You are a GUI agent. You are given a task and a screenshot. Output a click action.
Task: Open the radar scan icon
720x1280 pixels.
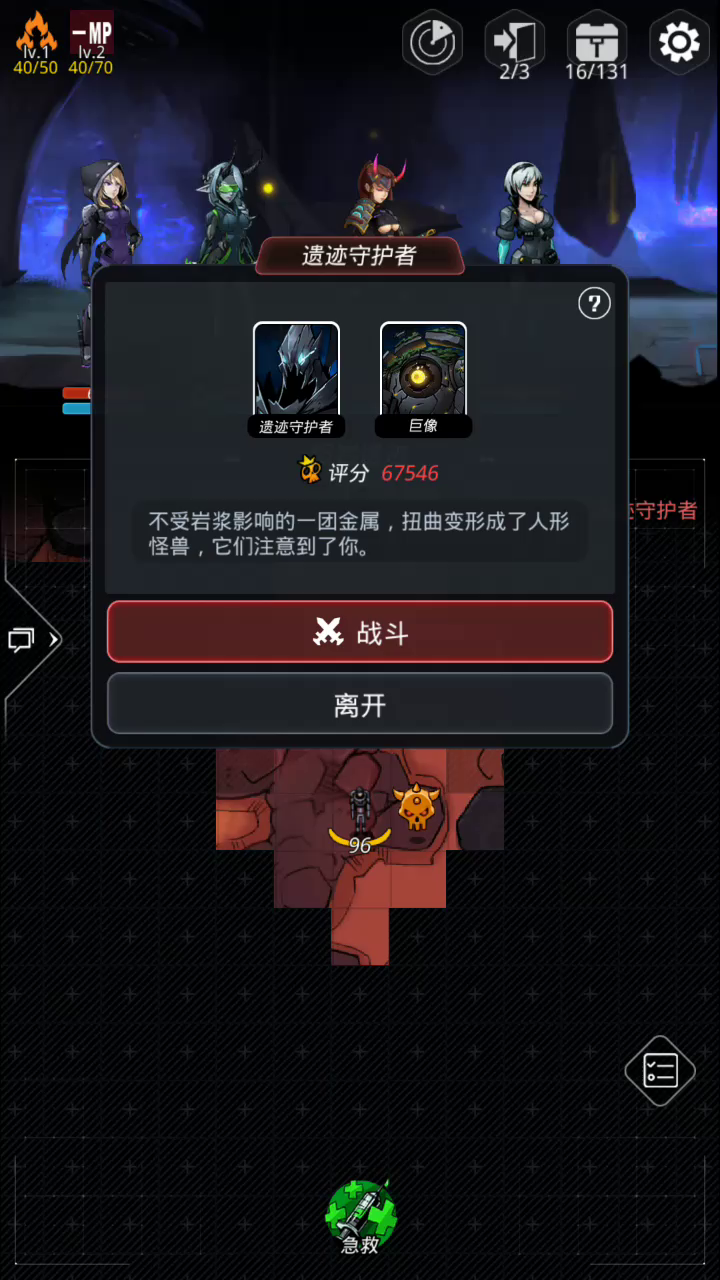432,42
